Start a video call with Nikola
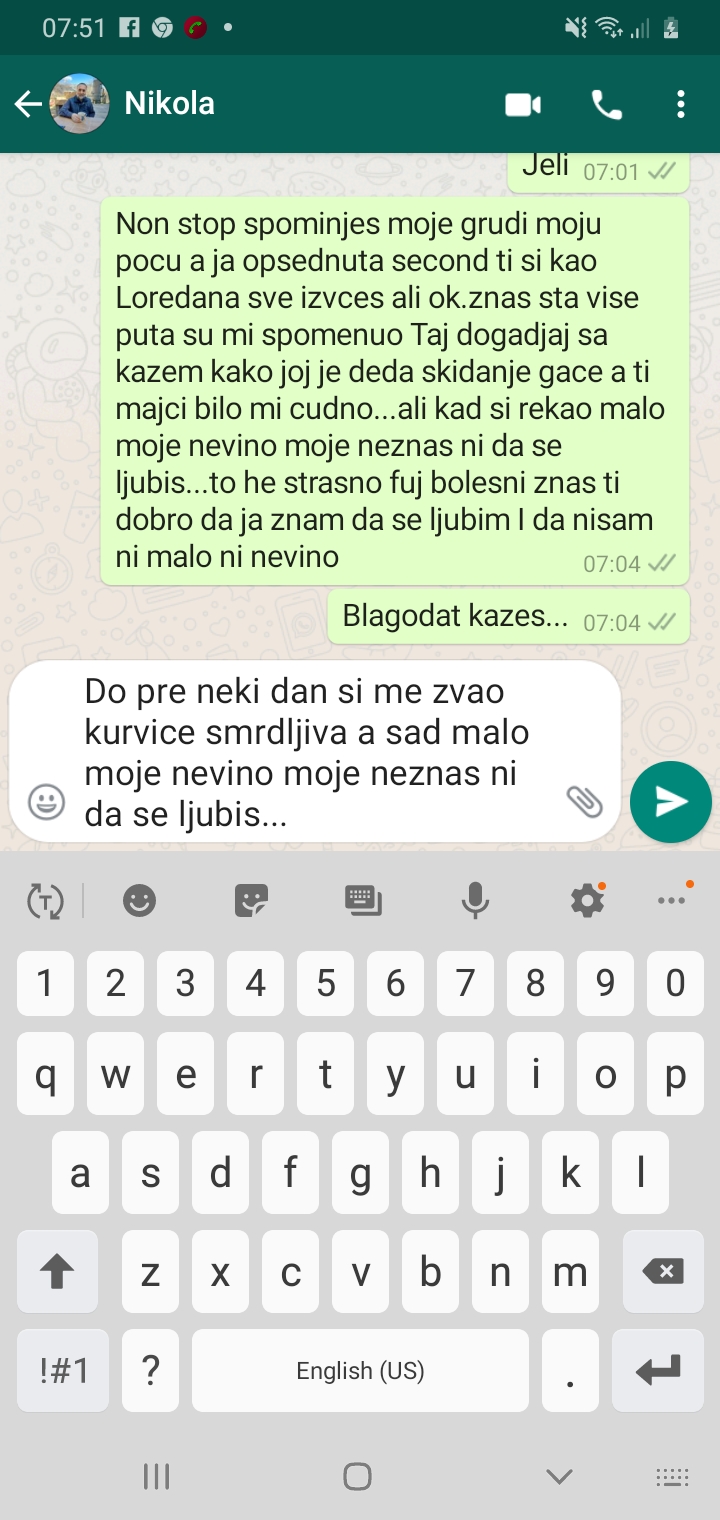The image size is (720, 1520). (522, 105)
